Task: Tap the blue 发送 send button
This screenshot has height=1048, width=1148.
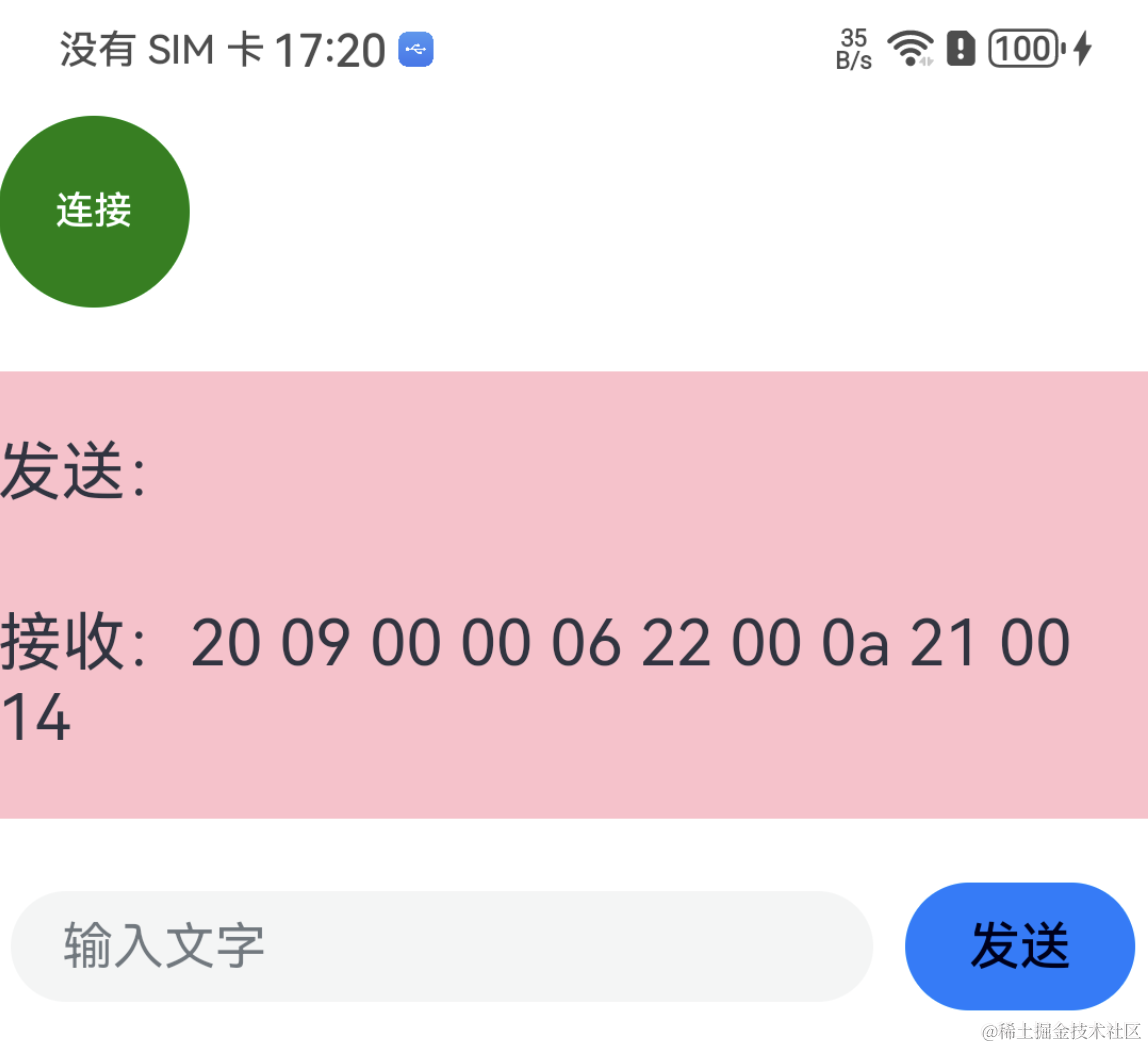Action: tap(1019, 946)
